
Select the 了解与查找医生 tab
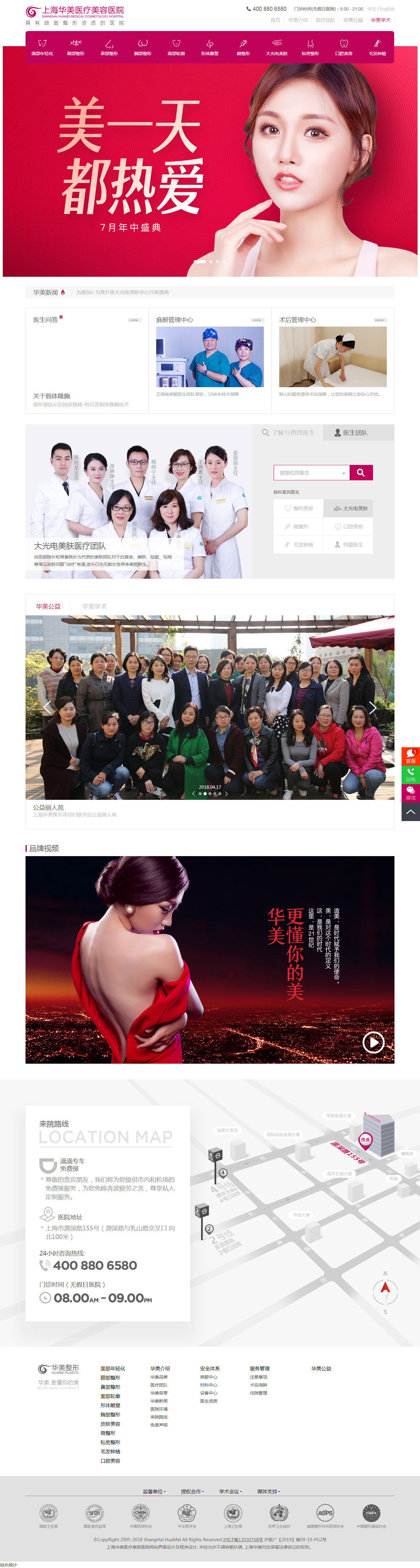coord(288,433)
